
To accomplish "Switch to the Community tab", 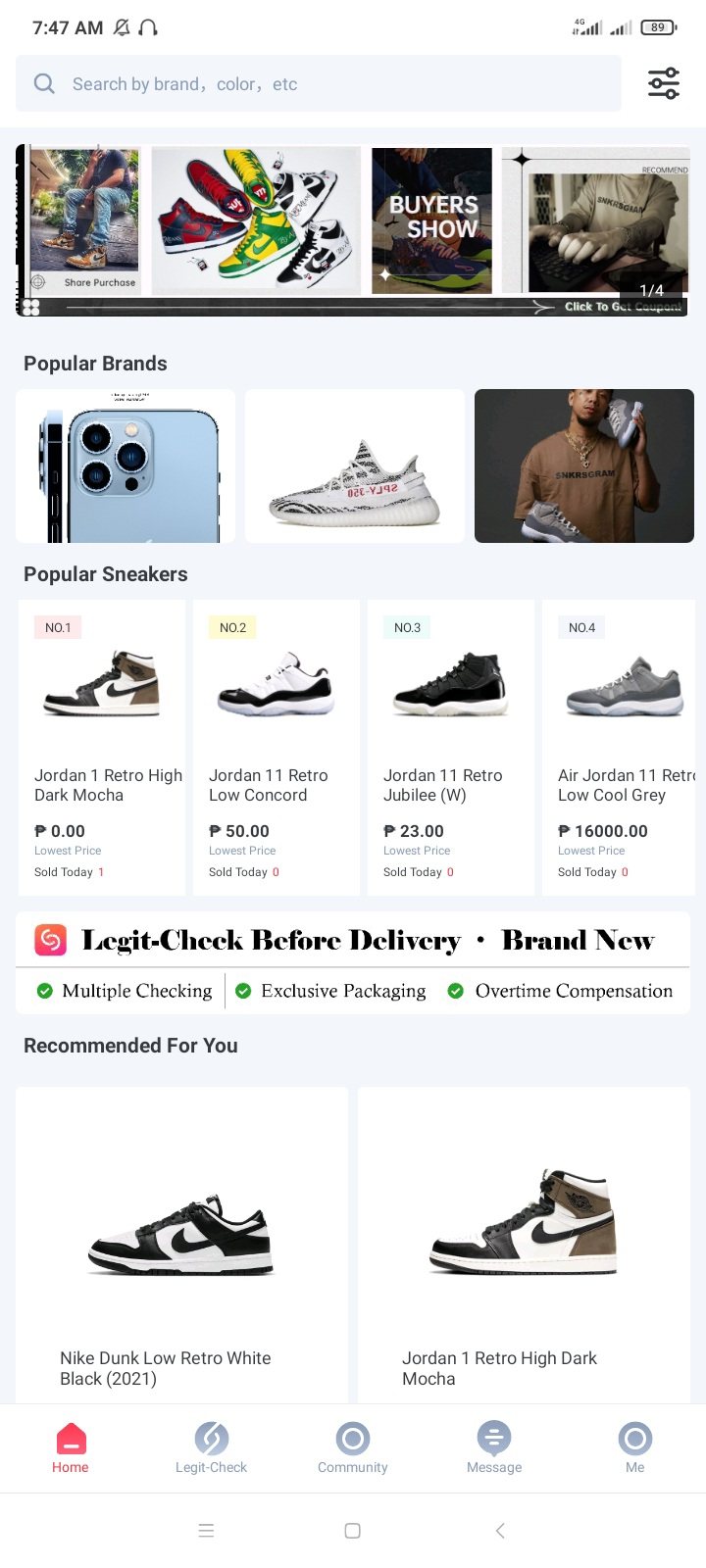I will coord(353,1448).
